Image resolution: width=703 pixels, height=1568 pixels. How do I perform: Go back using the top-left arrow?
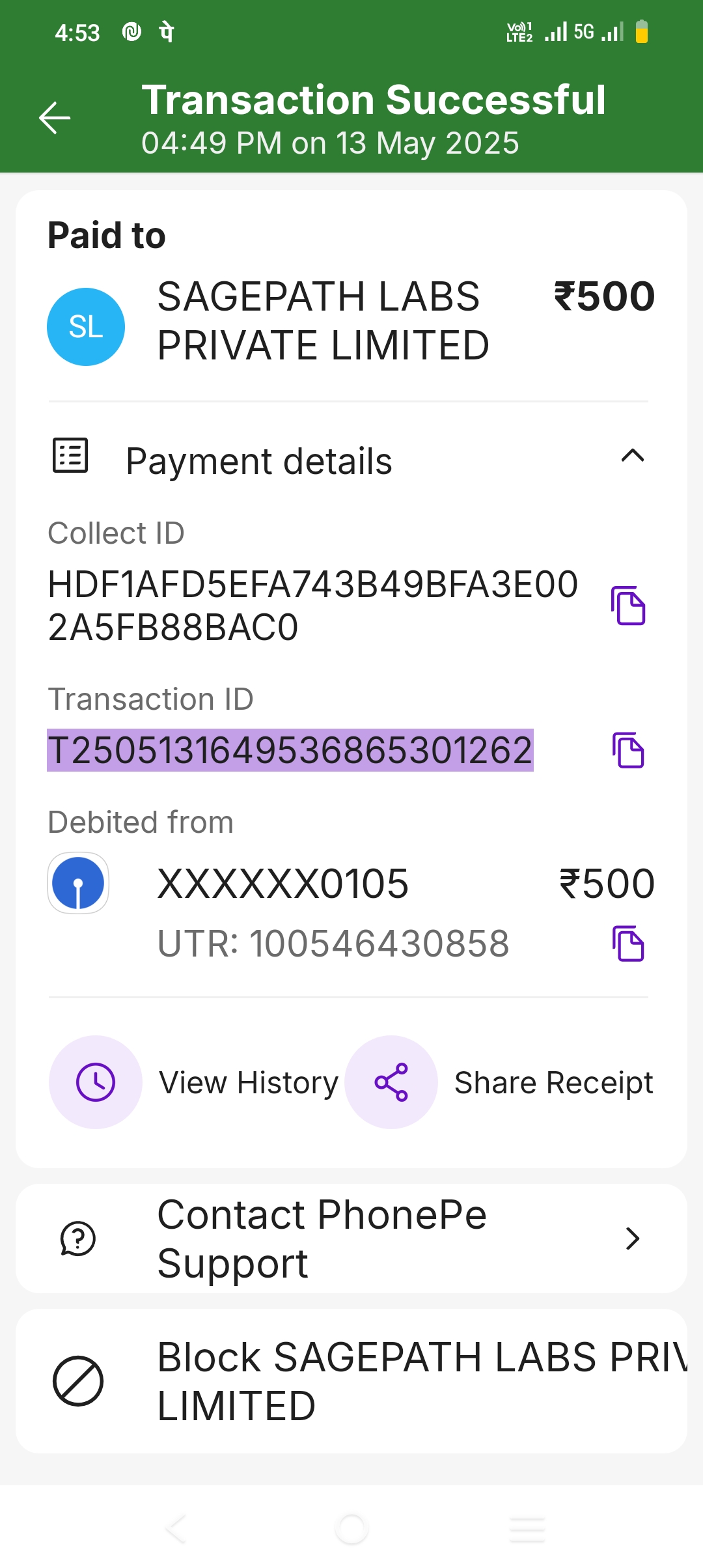tap(55, 118)
